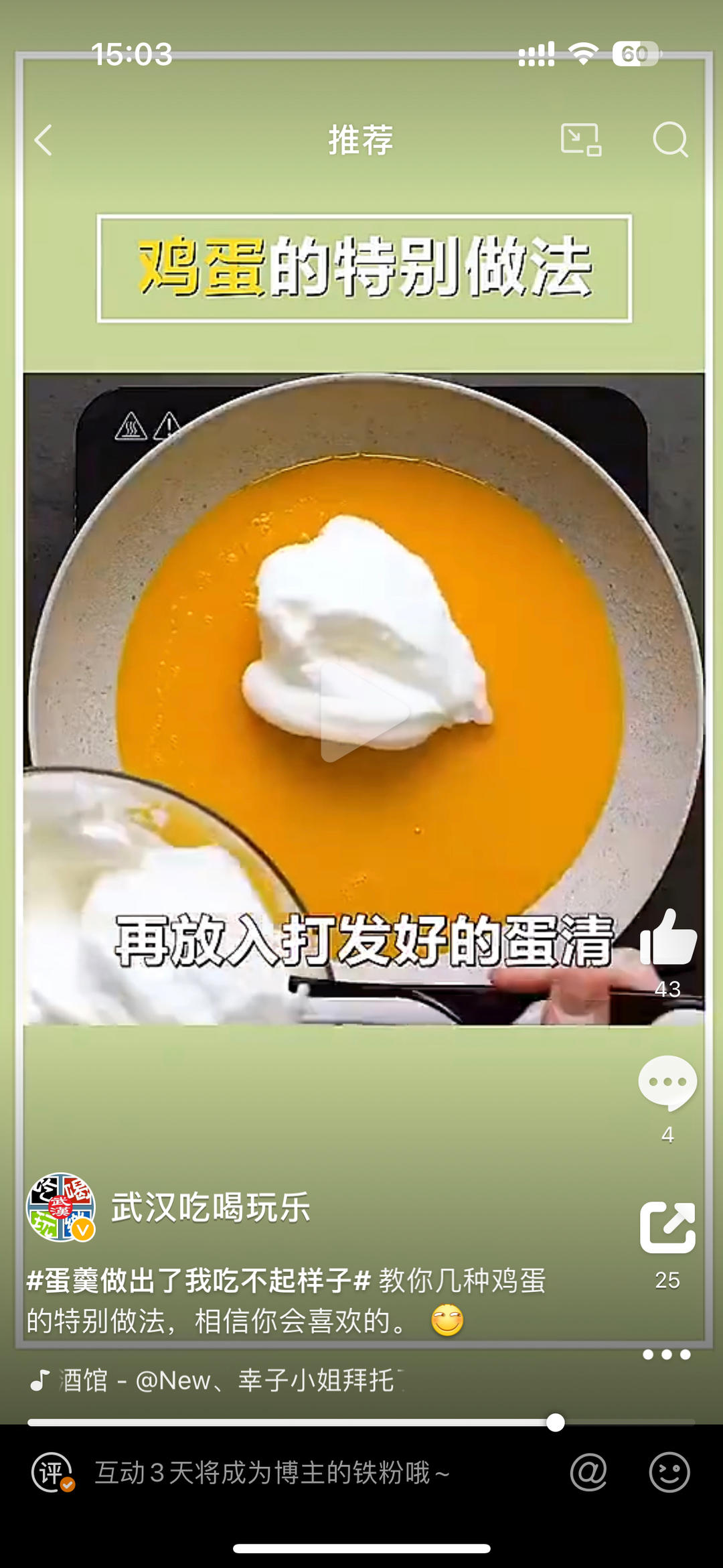Seek the video using the progress bar
The image size is (723, 1568).
pos(361,1422)
